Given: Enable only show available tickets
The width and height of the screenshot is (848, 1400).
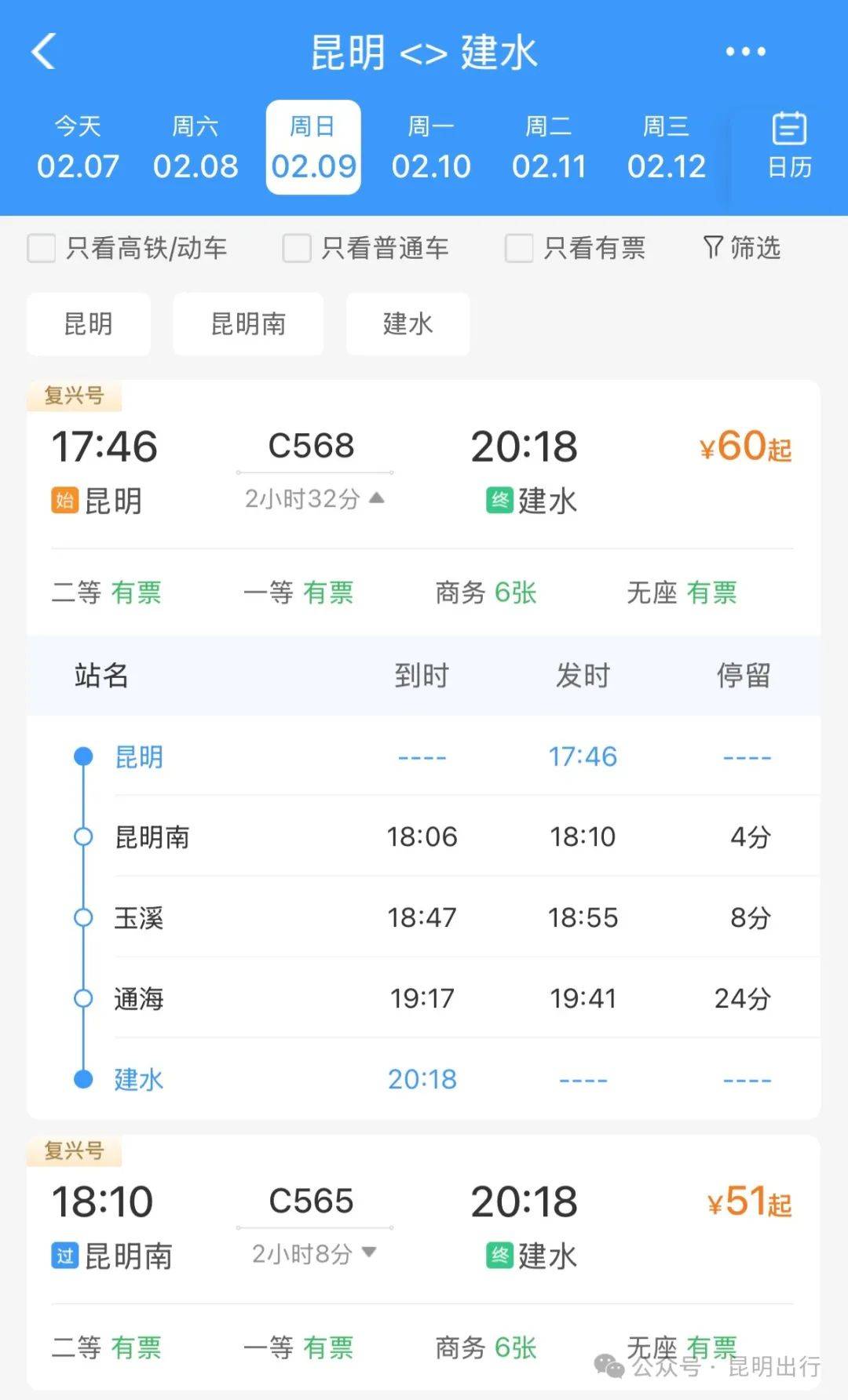Looking at the screenshot, I should coord(519,248).
